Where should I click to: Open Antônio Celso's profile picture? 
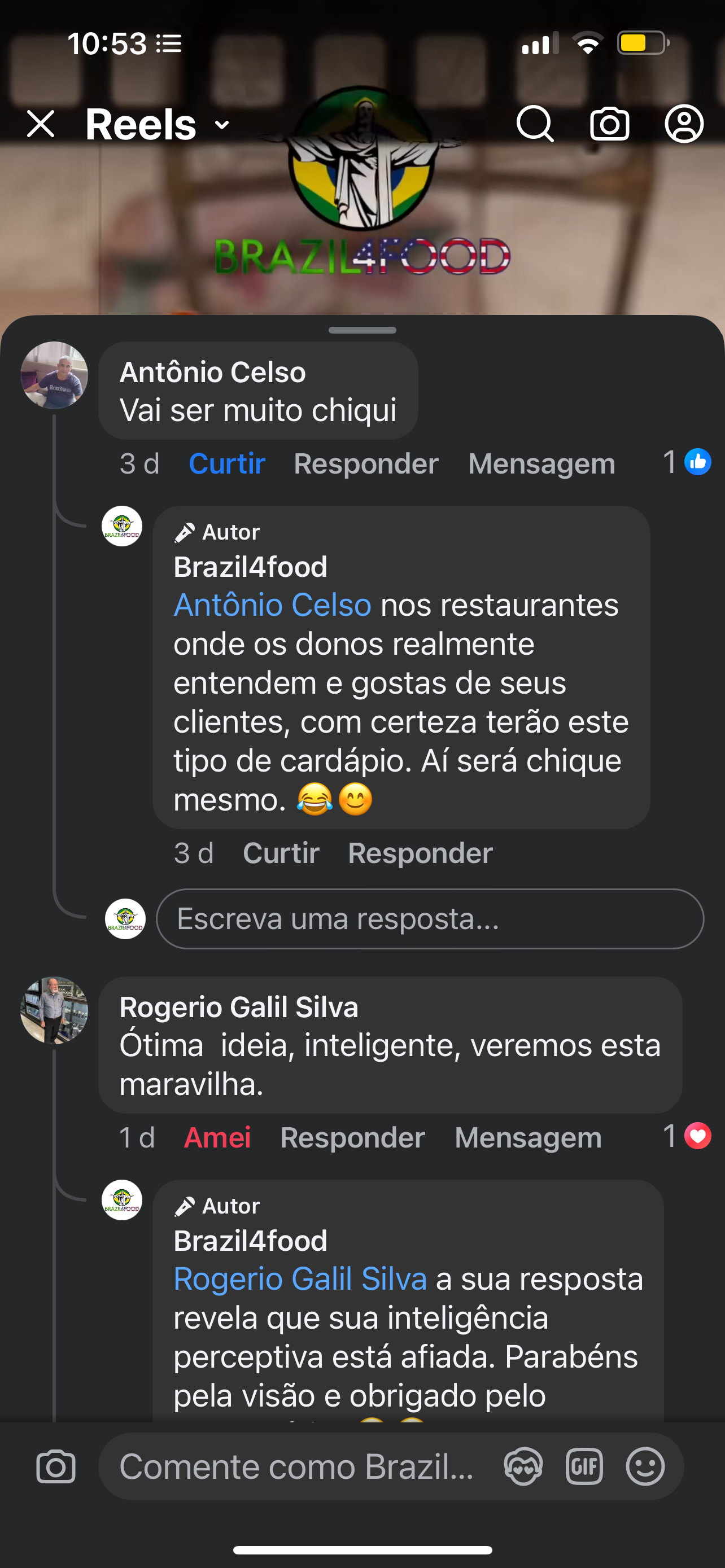point(54,375)
